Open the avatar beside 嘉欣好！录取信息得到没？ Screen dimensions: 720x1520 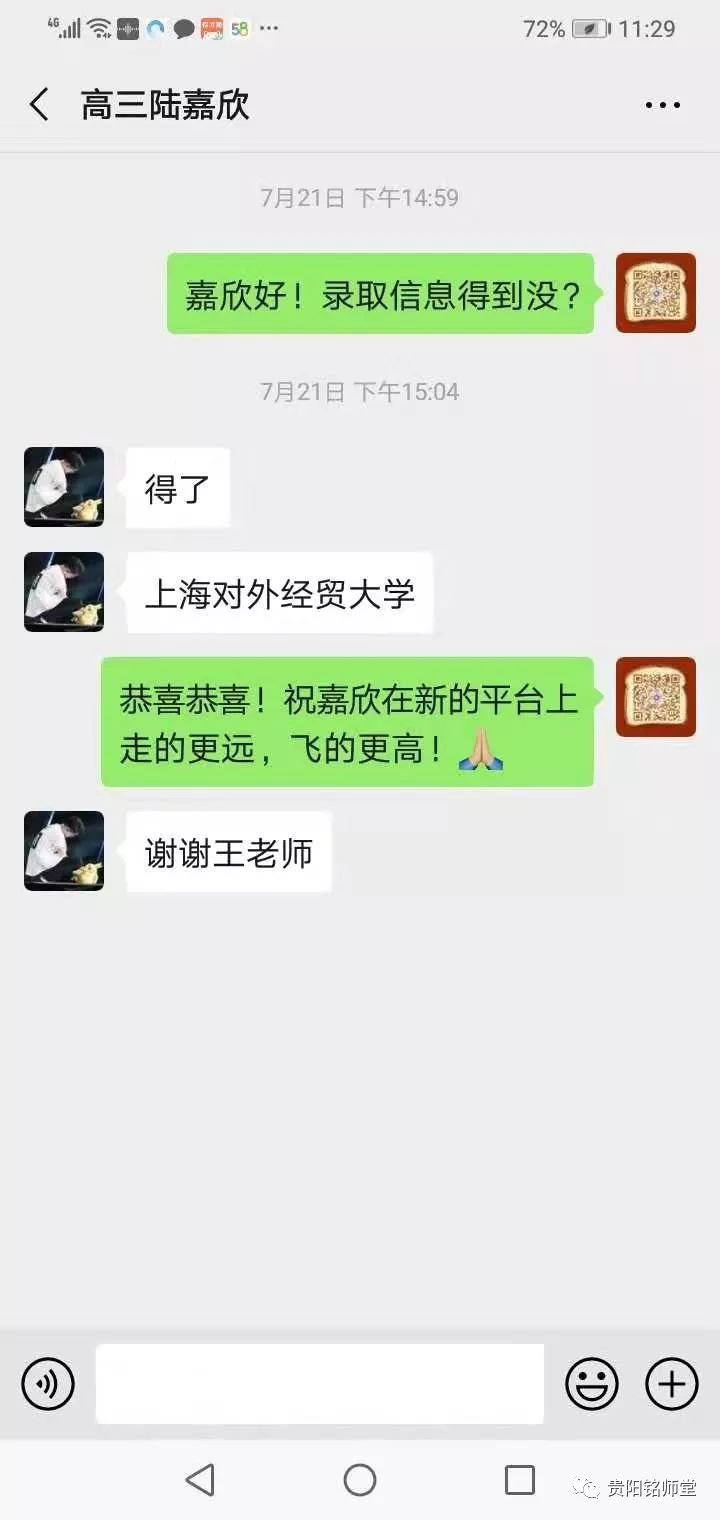click(x=656, y=293)
